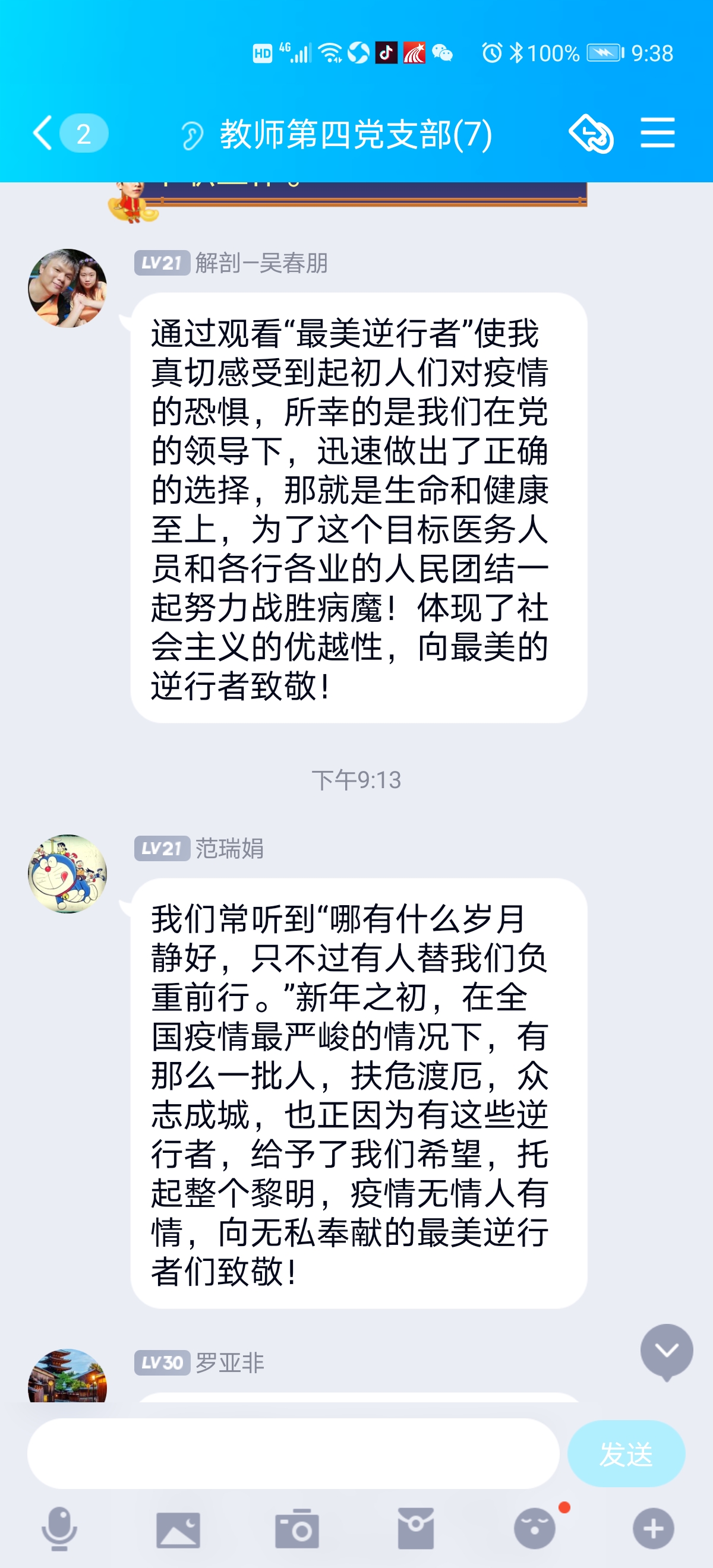This screenshot has height=1568, width=713.
Task: Open 范瑞娟's Doraemon avatar
Action: point(68,874)
